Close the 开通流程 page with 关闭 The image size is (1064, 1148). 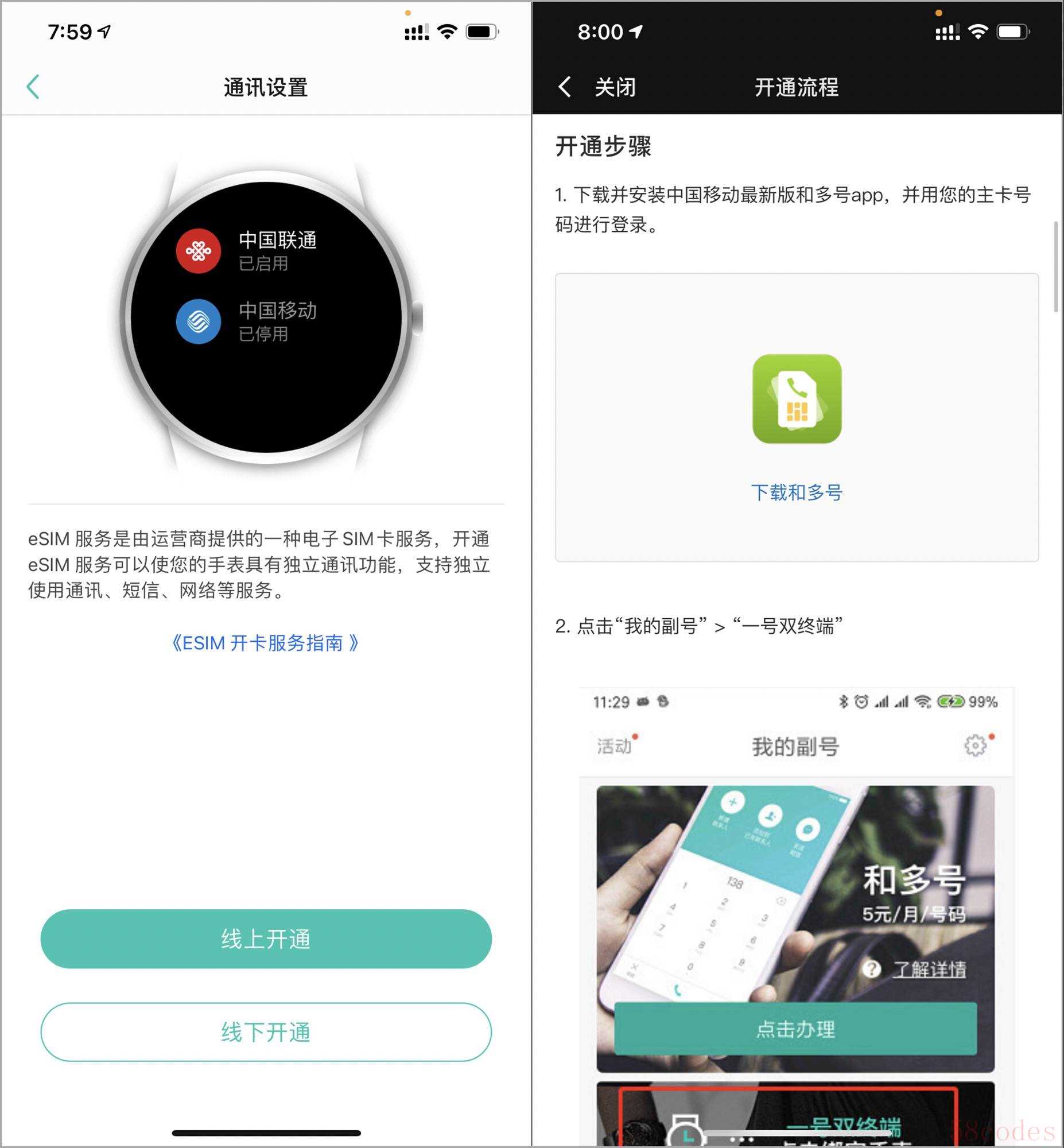(x=615, y=87)
